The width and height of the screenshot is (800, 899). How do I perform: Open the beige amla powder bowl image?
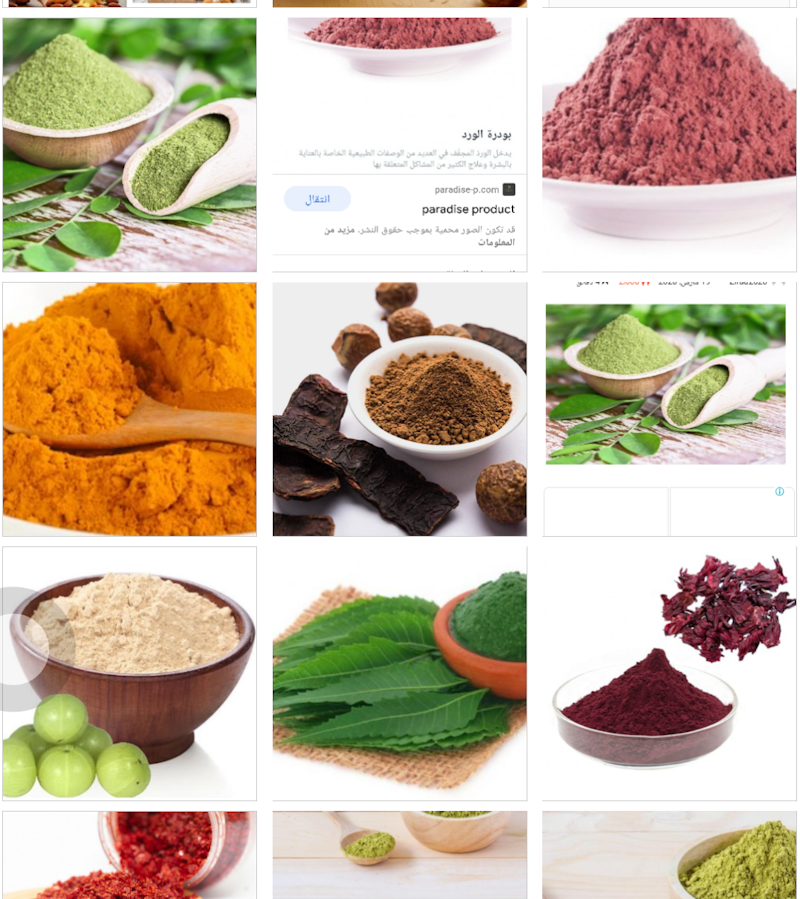point(129,673)
